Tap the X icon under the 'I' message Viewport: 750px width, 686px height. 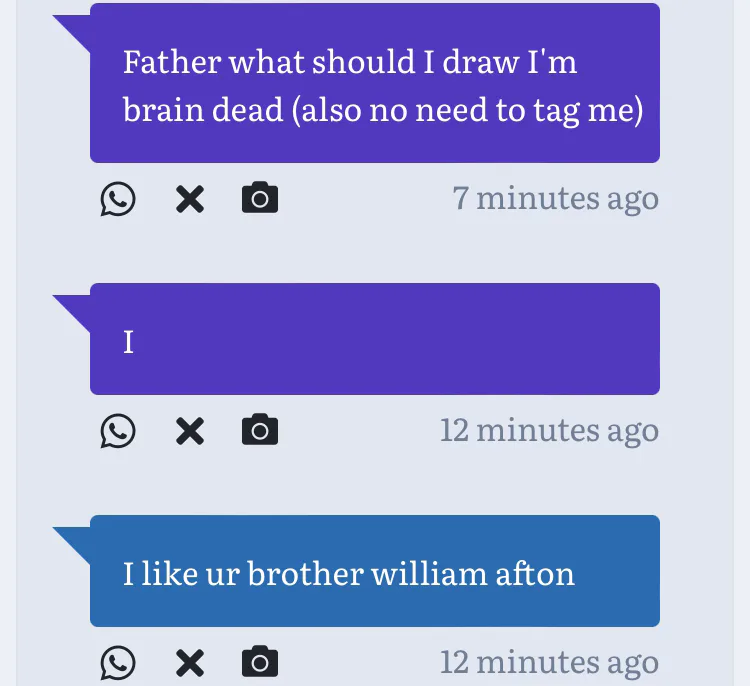click(x=190, y=431)
